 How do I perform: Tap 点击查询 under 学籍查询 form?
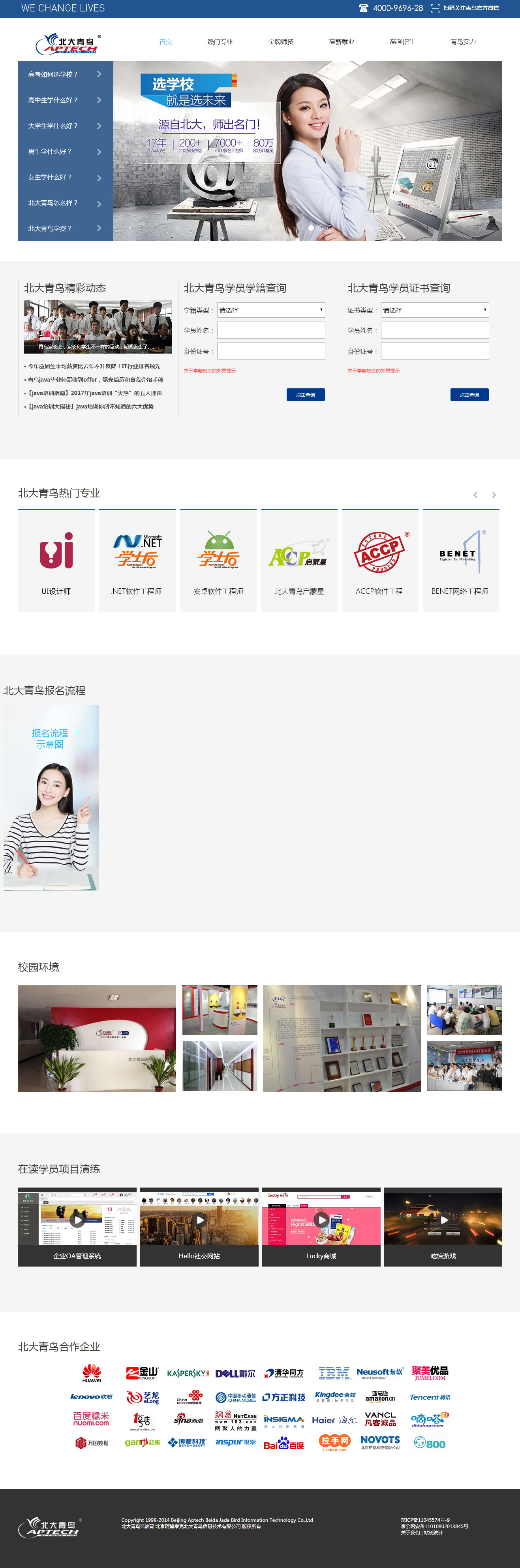(x=305, y=394)
